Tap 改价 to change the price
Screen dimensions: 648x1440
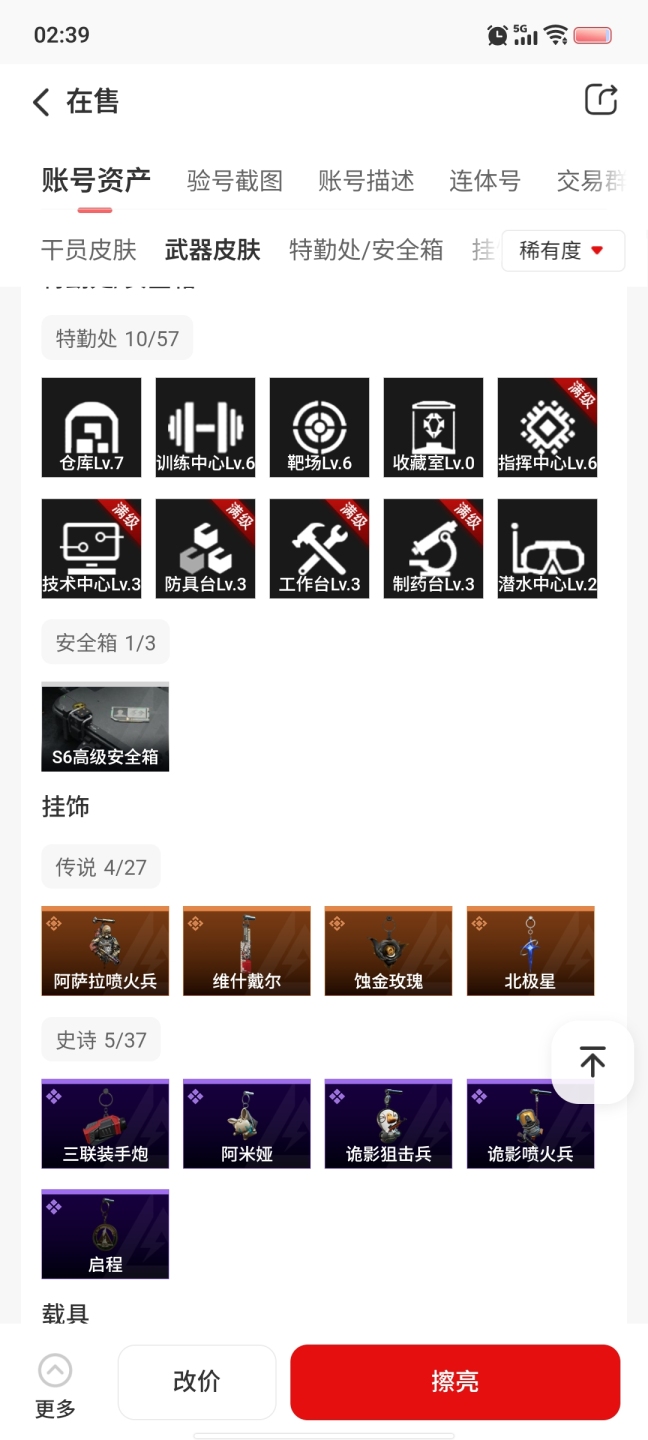[x=197, y=1382]
